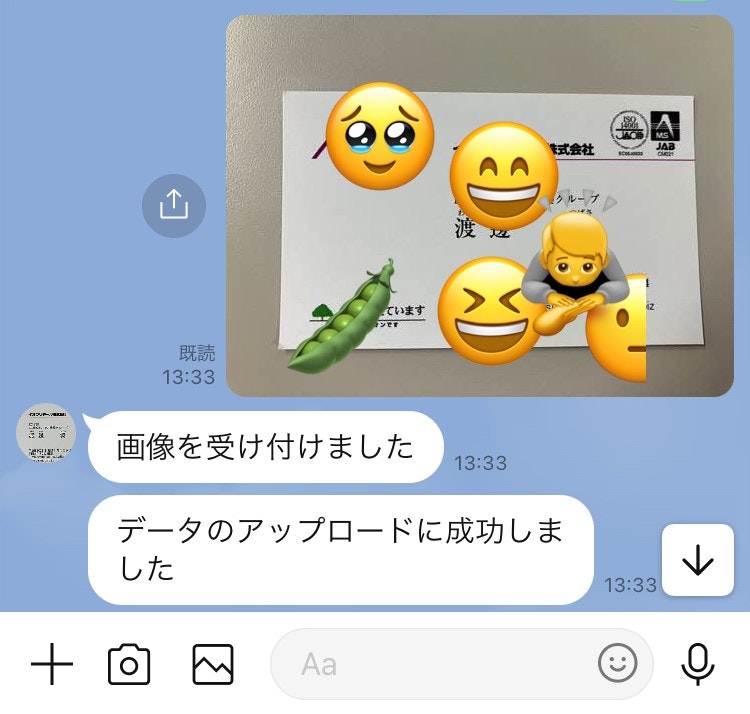
Task: Share the sent business card photo
Action: [173, 205]
